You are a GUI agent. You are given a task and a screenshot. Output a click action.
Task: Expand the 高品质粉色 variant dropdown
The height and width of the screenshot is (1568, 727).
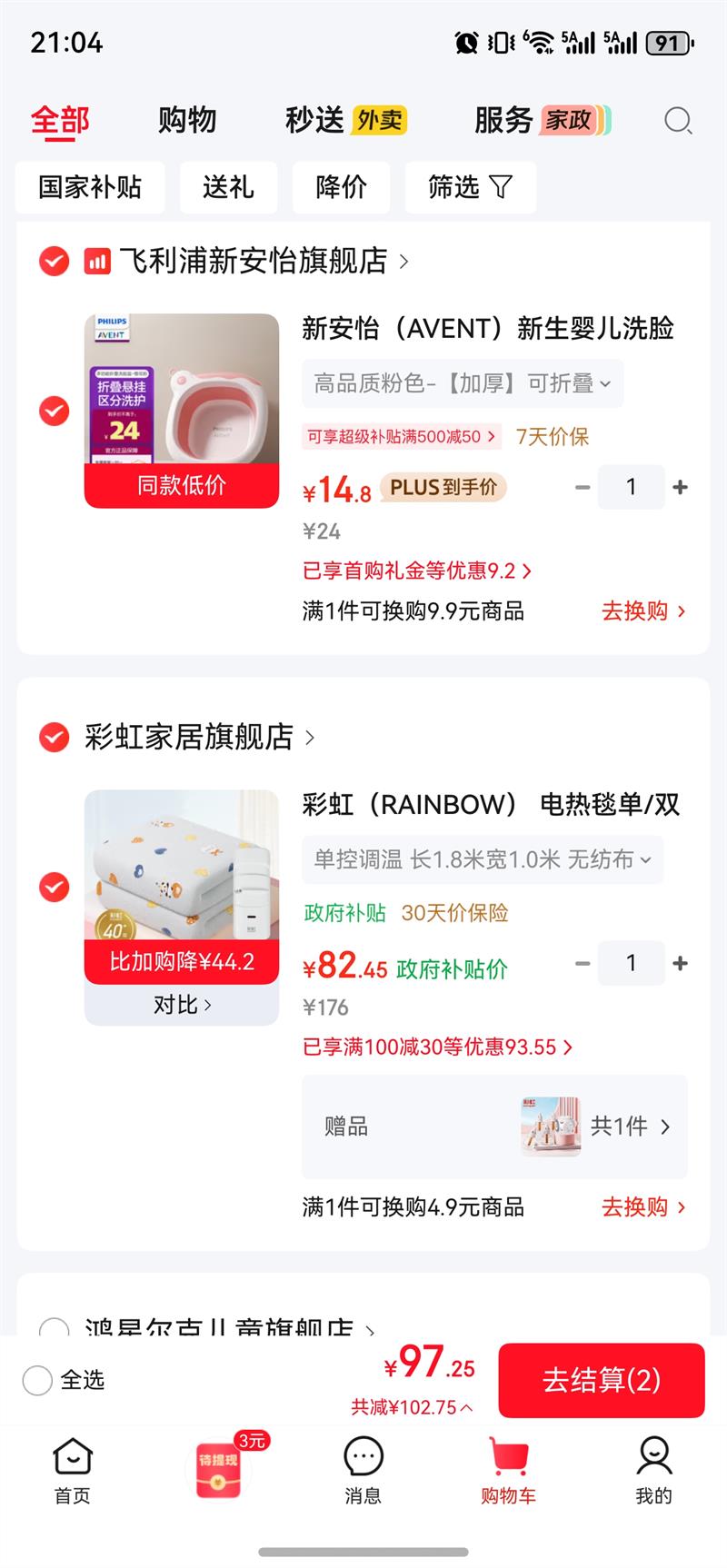pos(463,383)
